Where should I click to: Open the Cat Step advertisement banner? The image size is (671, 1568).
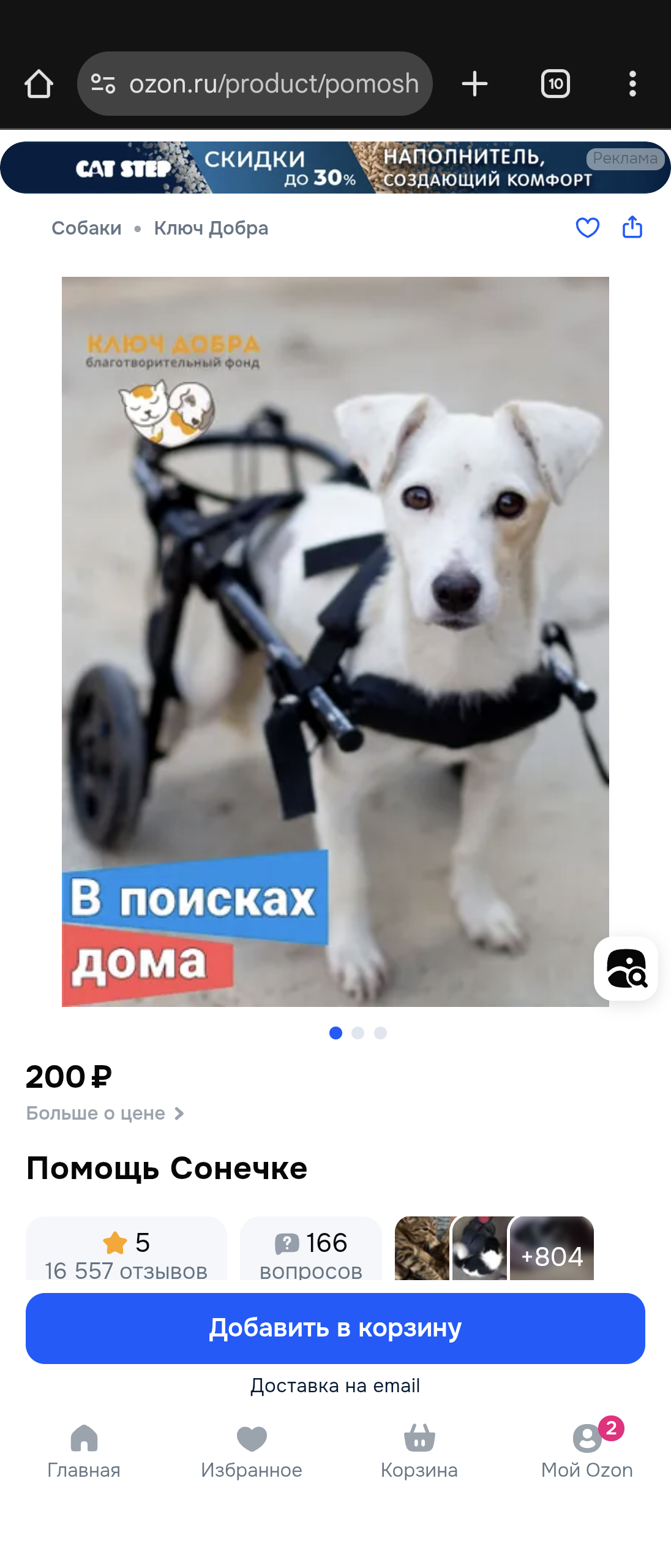[335, 168]
